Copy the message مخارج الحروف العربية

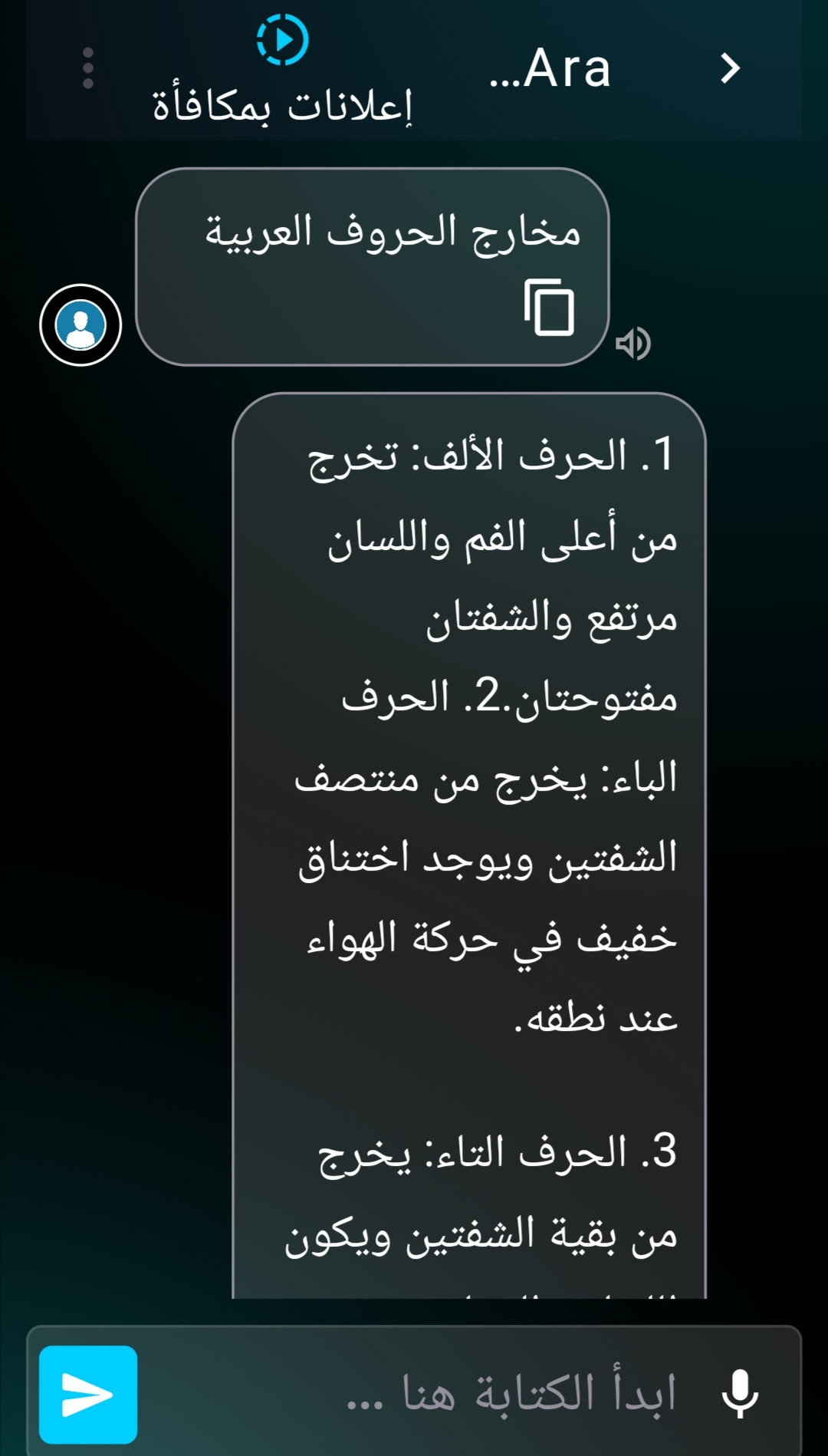tap(549, 307)
